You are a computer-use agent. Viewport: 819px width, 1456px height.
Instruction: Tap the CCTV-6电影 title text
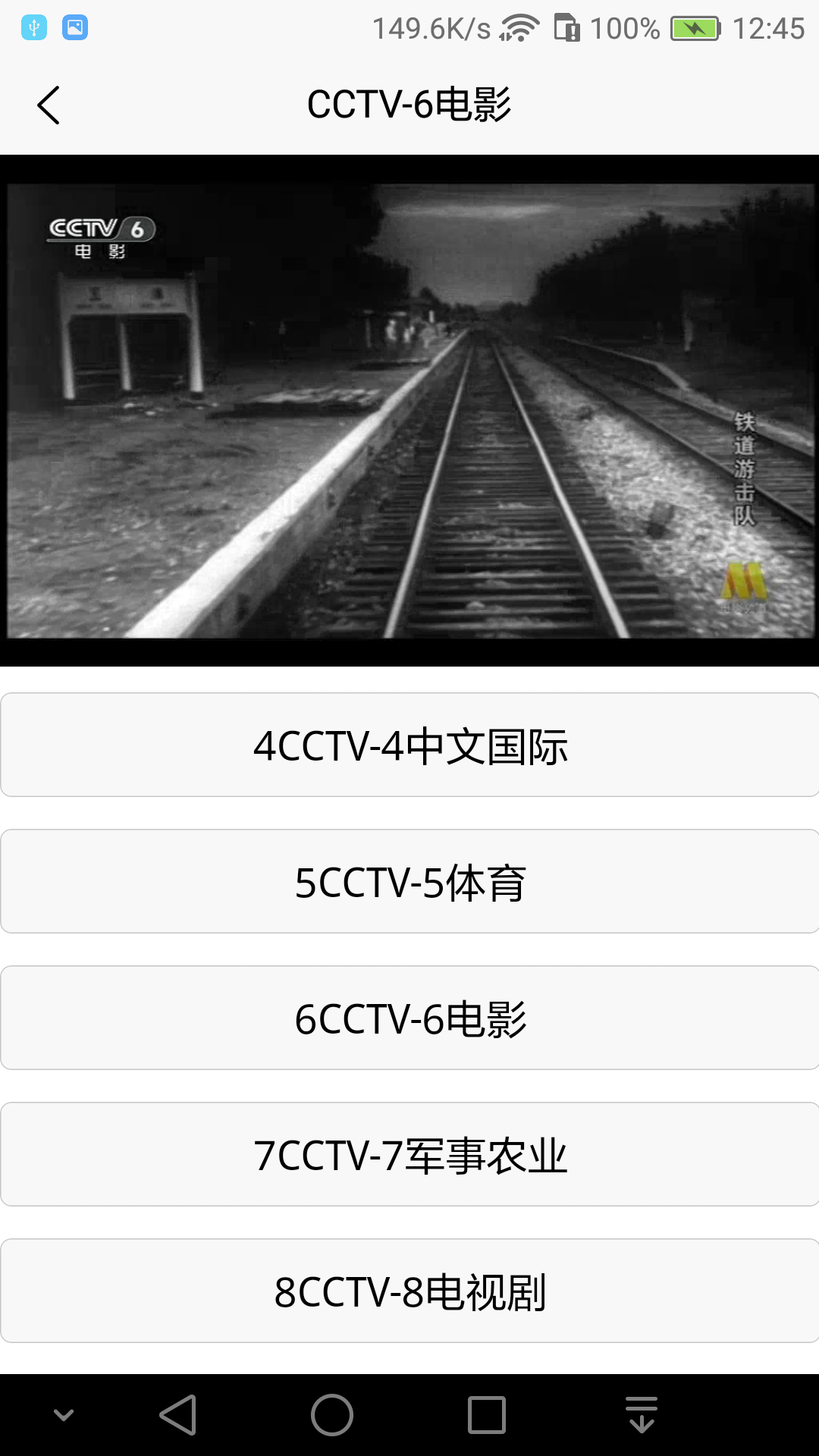(409, 105)
